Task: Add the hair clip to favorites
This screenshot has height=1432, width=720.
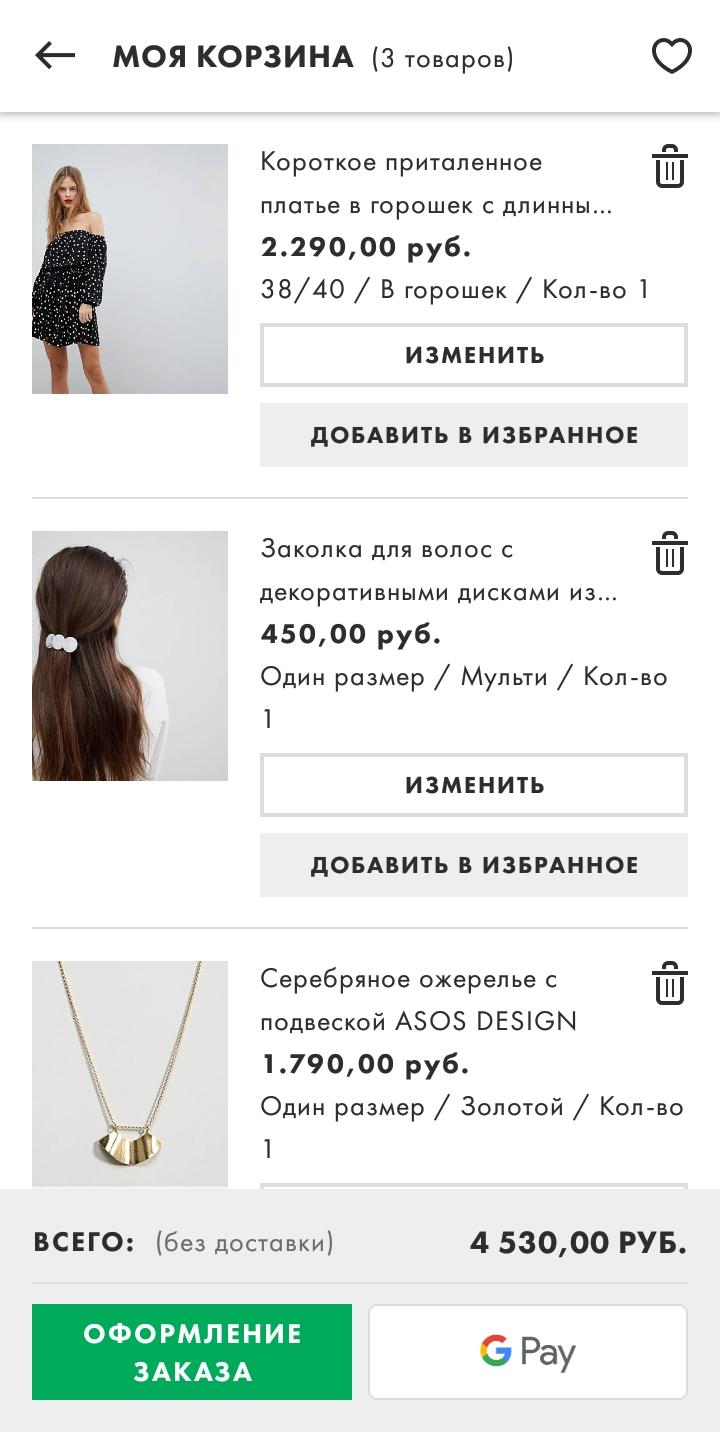Action: [474, 866]
